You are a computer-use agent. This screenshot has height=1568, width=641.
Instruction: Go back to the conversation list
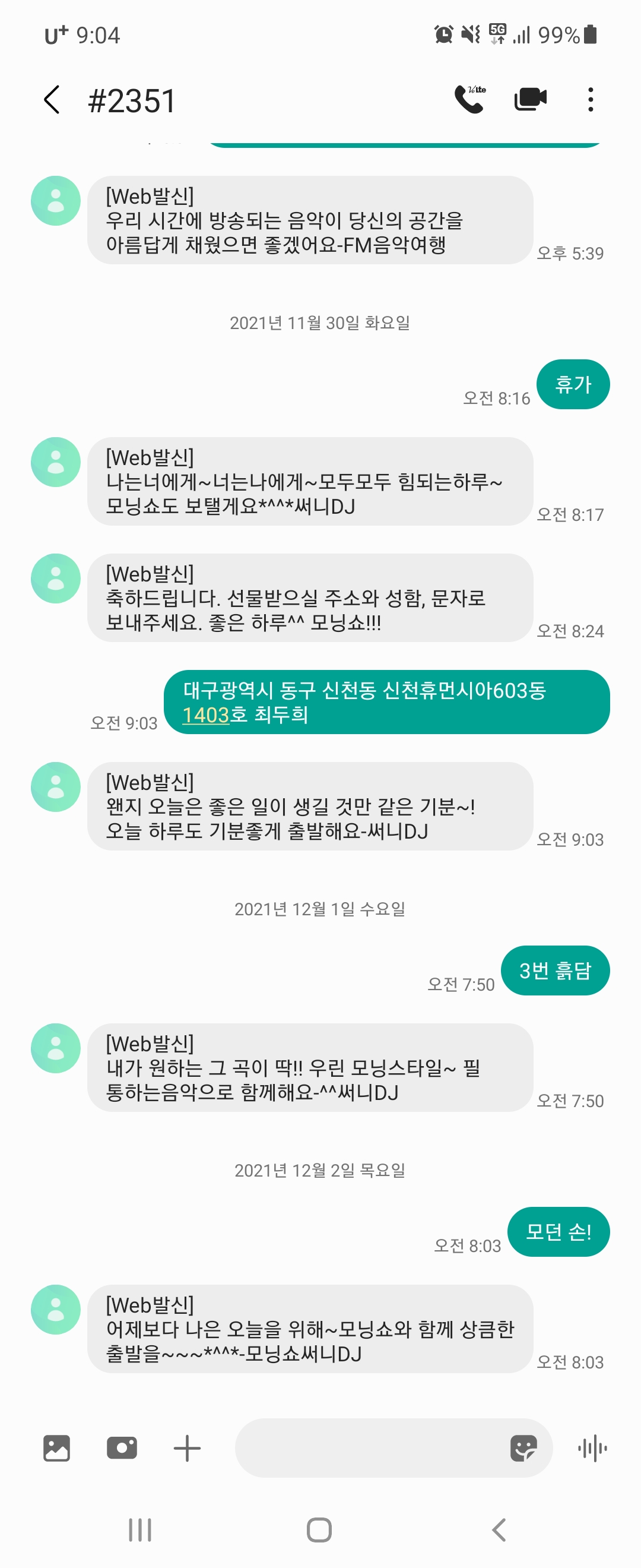(x=52, y=100)
